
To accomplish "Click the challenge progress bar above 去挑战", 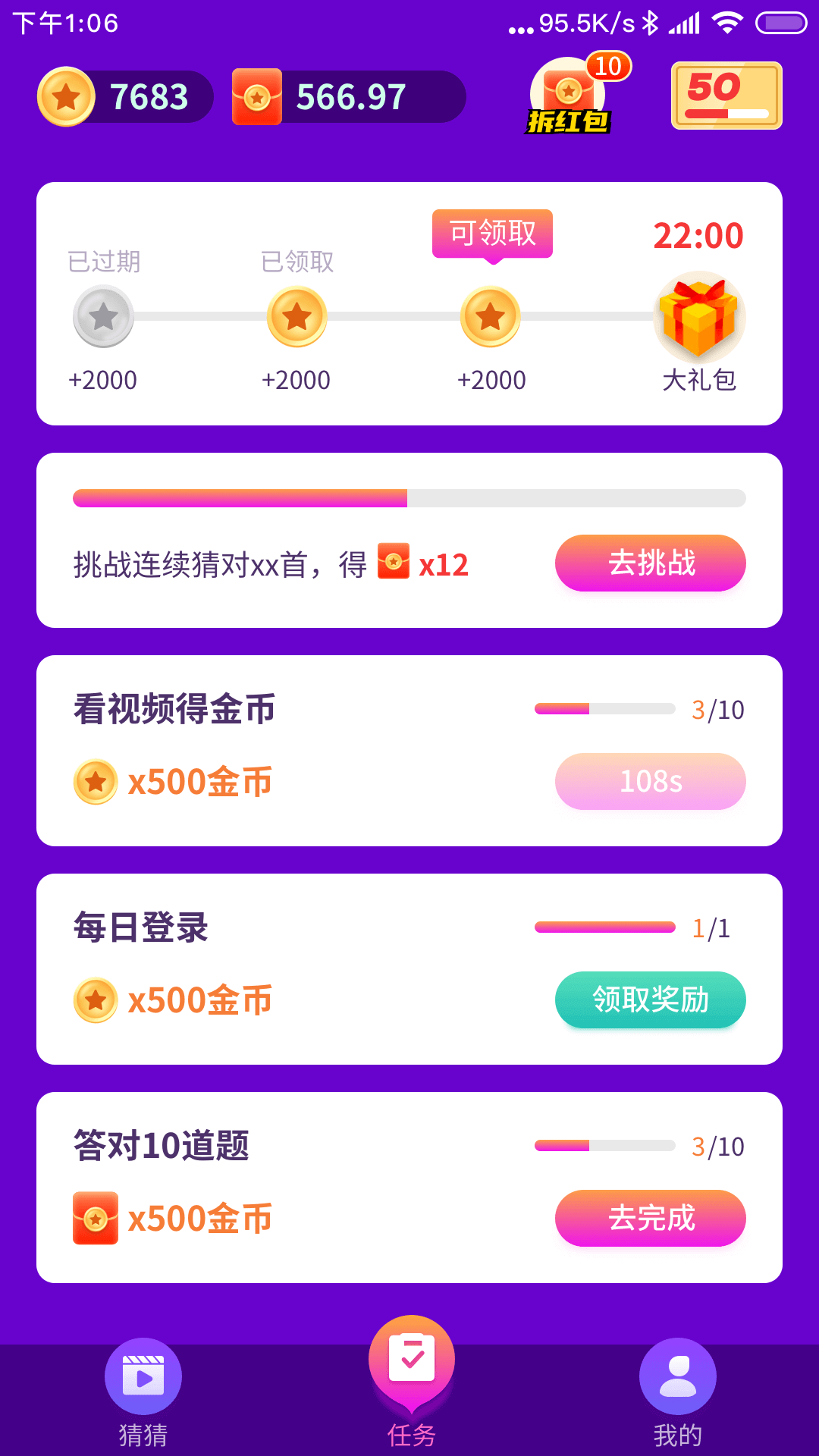I will (x=409, y=498).
